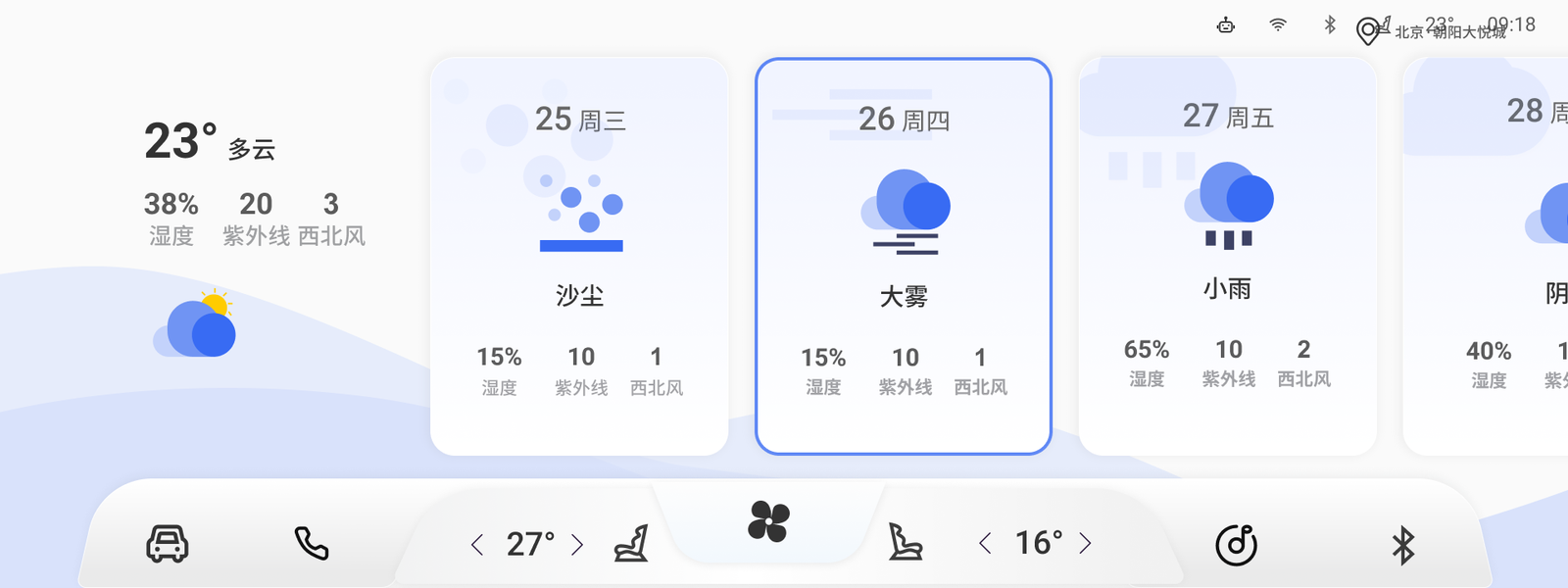Open Bluetooth settings in bottom dock
The image size is (1568, 588).
1403,546
